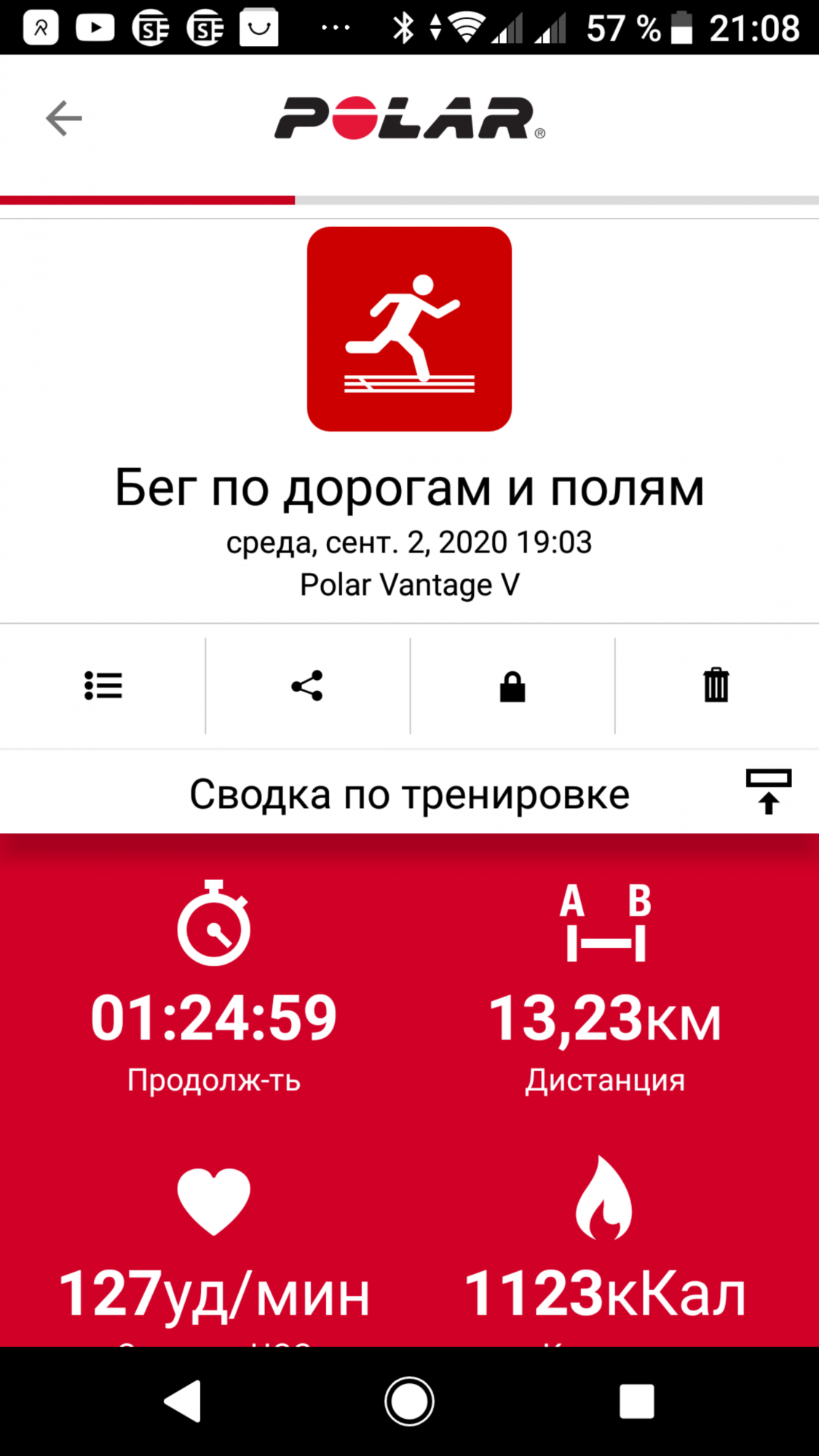Collapse the Сводка по тренировке section
Image resolution: width=819 pixels, height=1456 pixels.
768,791
